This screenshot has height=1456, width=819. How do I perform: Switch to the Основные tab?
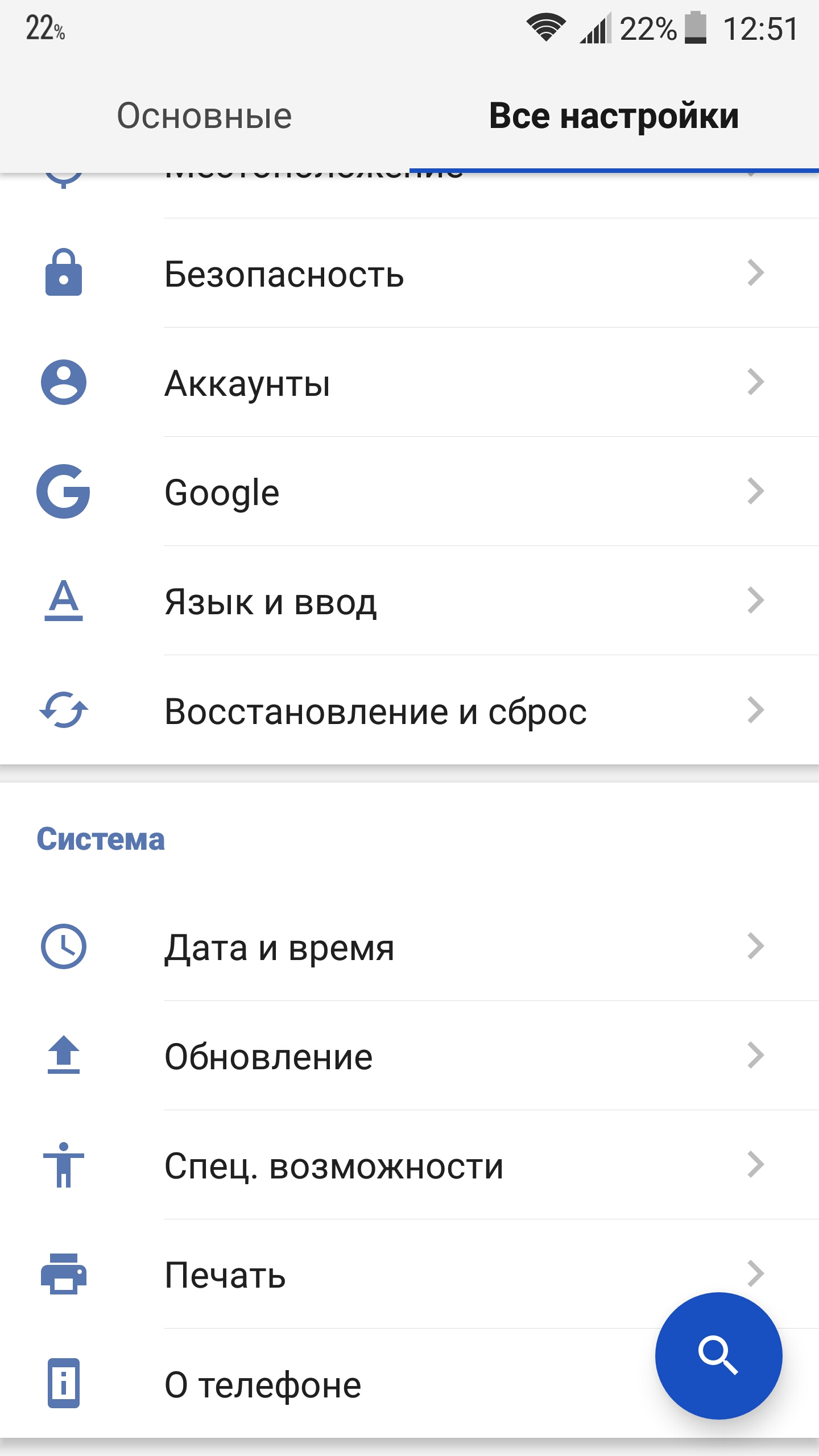point(205,116)
